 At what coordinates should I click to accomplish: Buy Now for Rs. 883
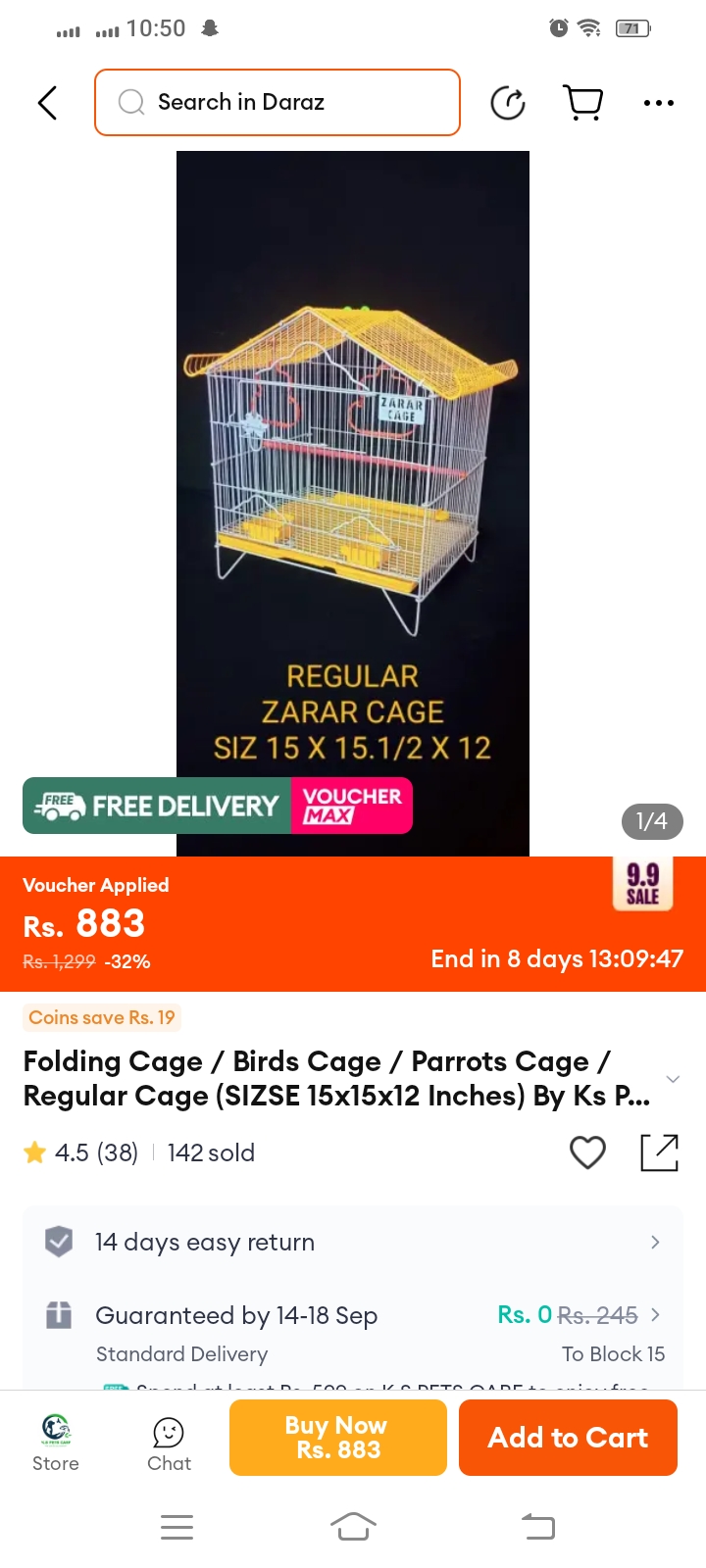337,1438
